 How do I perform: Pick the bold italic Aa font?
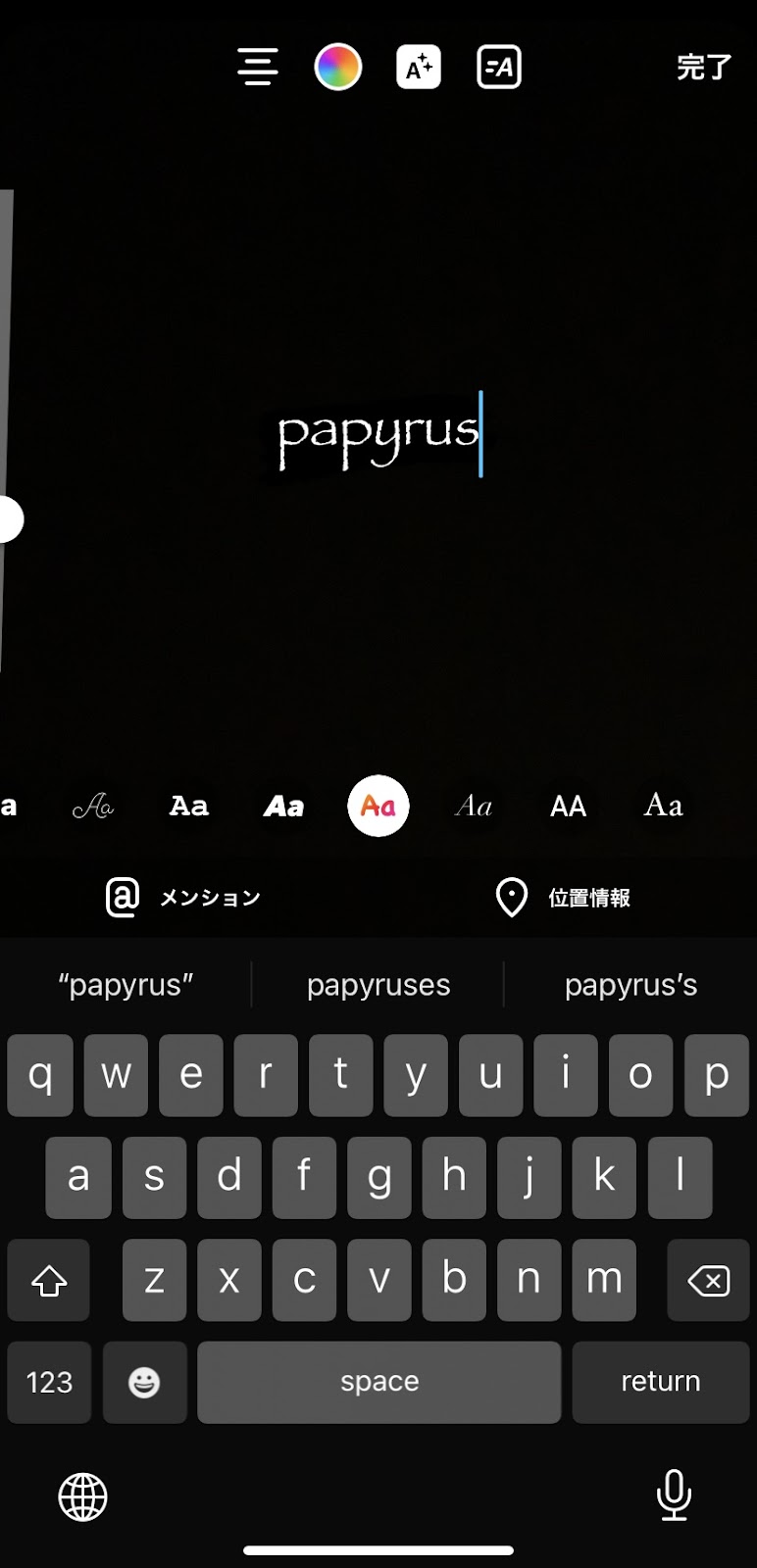tap(283, 806)
